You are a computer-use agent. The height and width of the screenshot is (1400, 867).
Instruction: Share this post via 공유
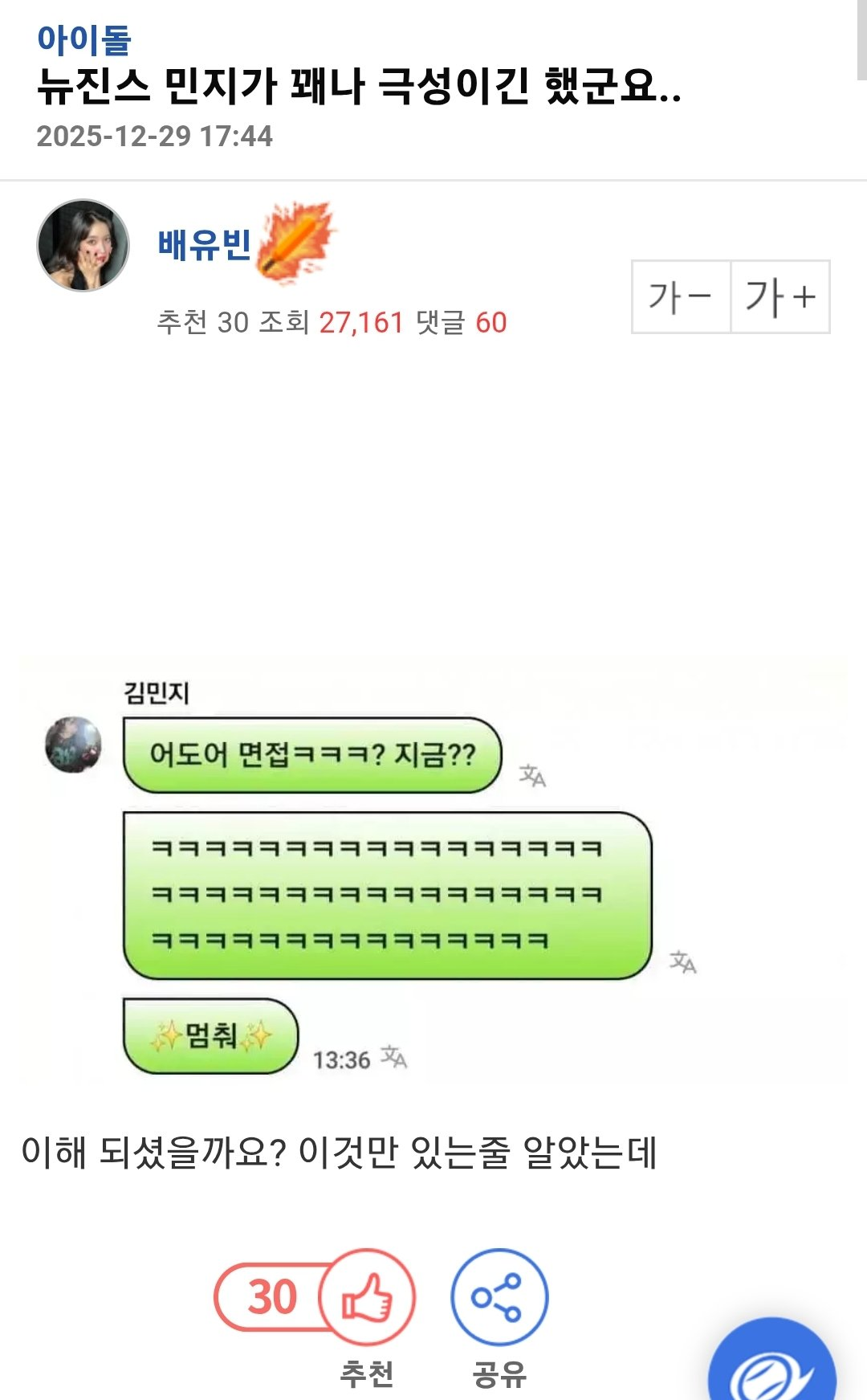tap(499, 1296)
